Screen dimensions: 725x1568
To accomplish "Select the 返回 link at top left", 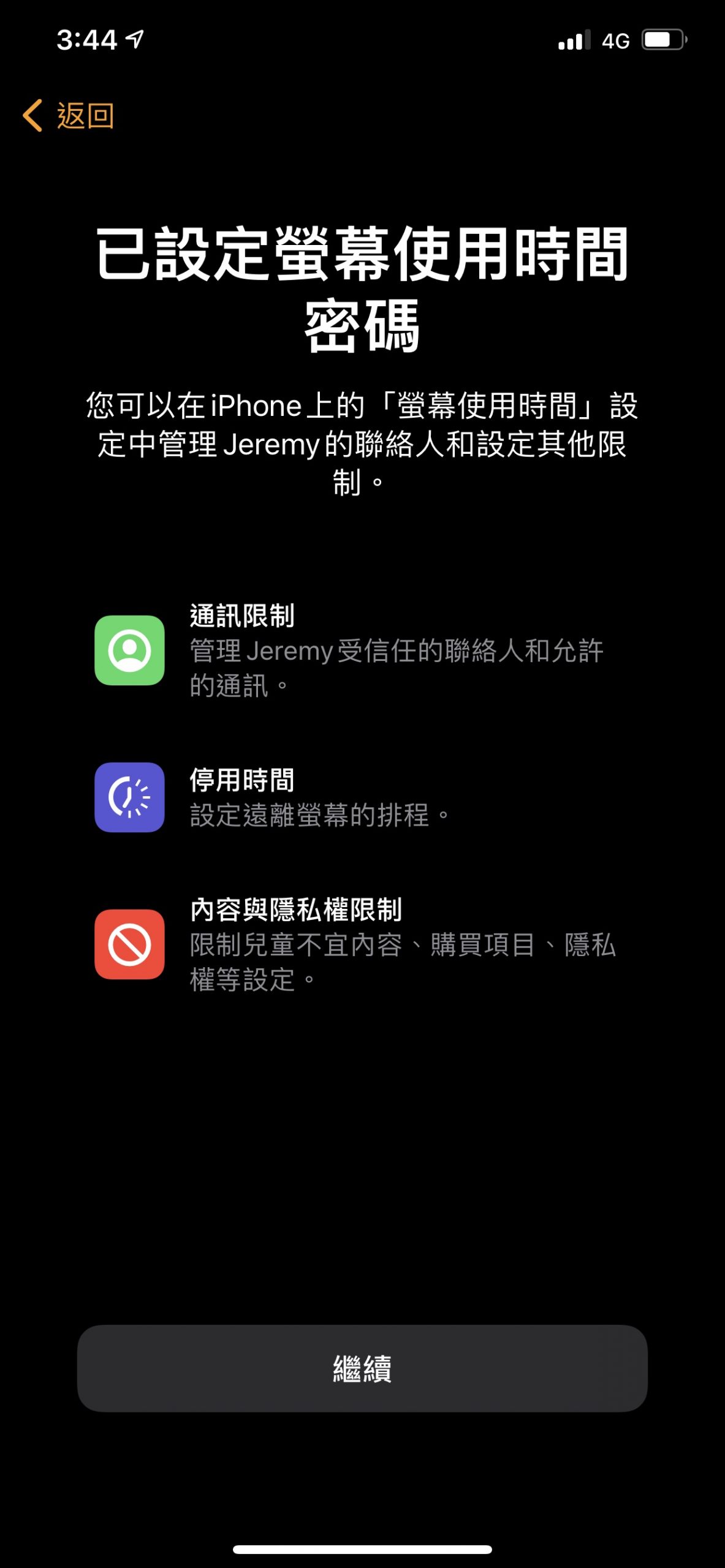I will pyautogui.click(x=83, y=115).
